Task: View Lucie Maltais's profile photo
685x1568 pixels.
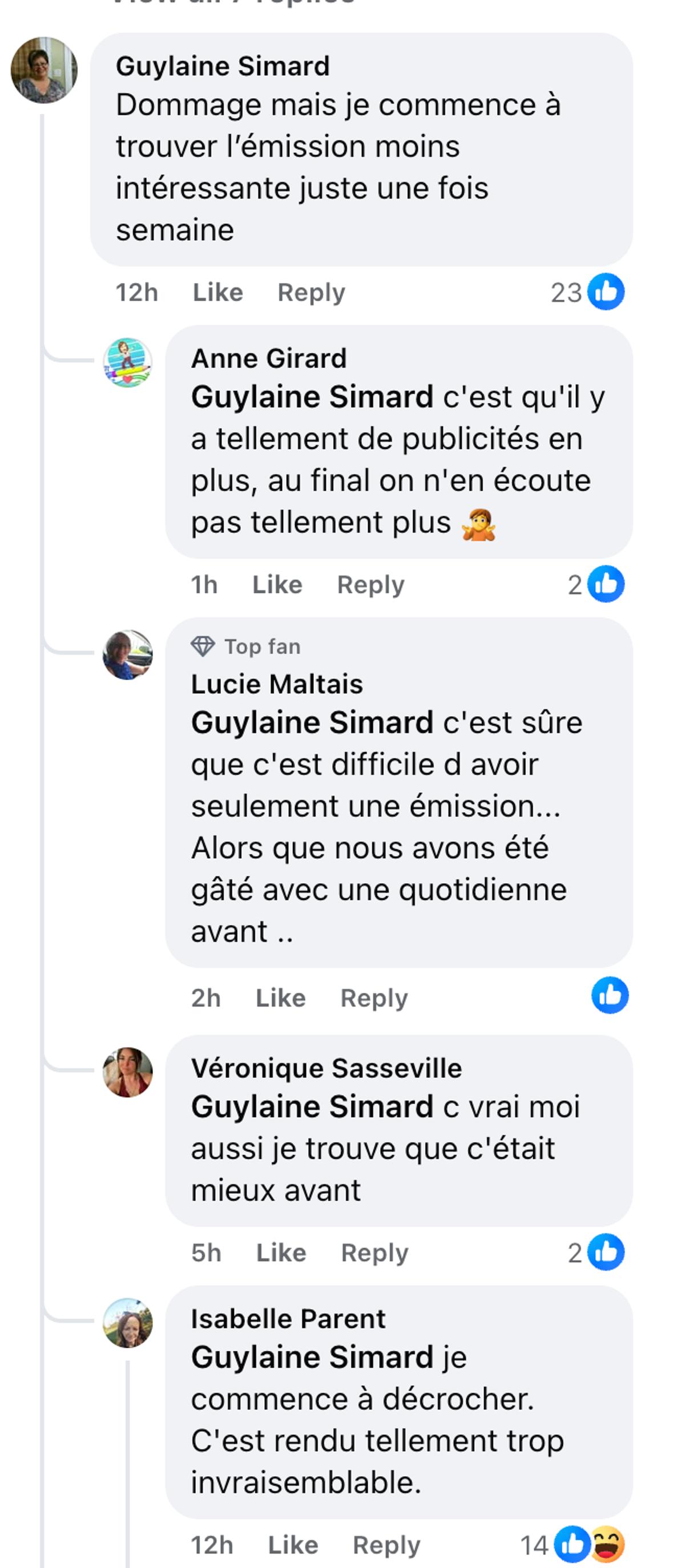Action: point(127,655)
